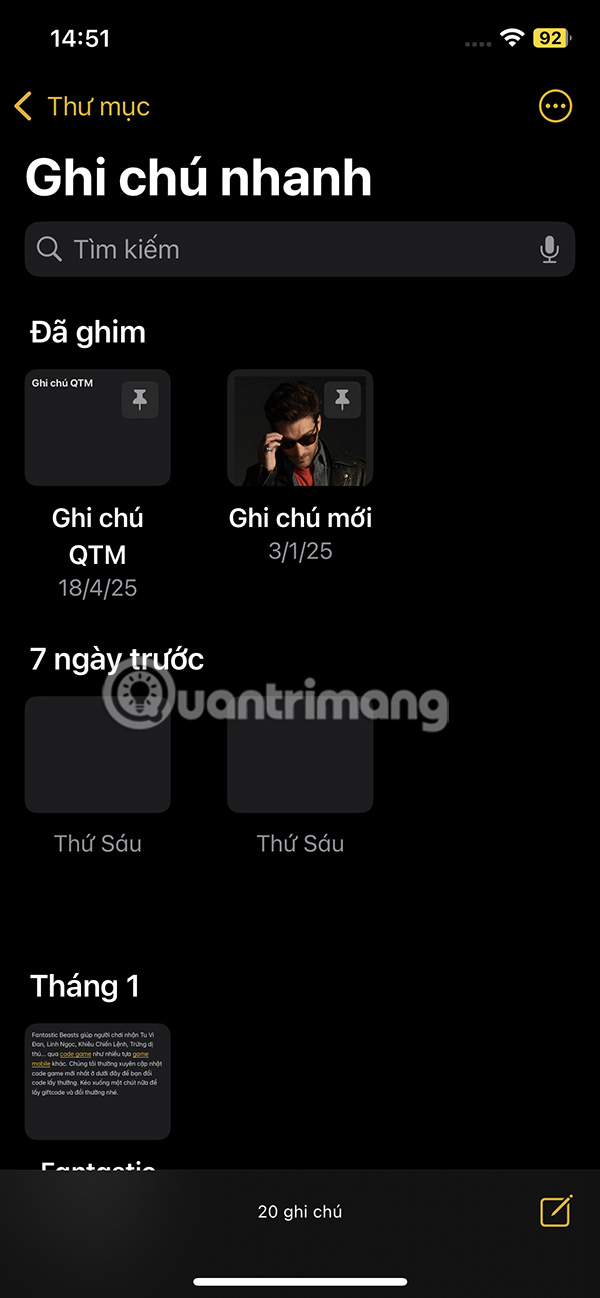The width and height of the screenshot is (600, 1298).
Task: Open the pinned note Ghi chú QTM
Action: (x=98, y=428)
